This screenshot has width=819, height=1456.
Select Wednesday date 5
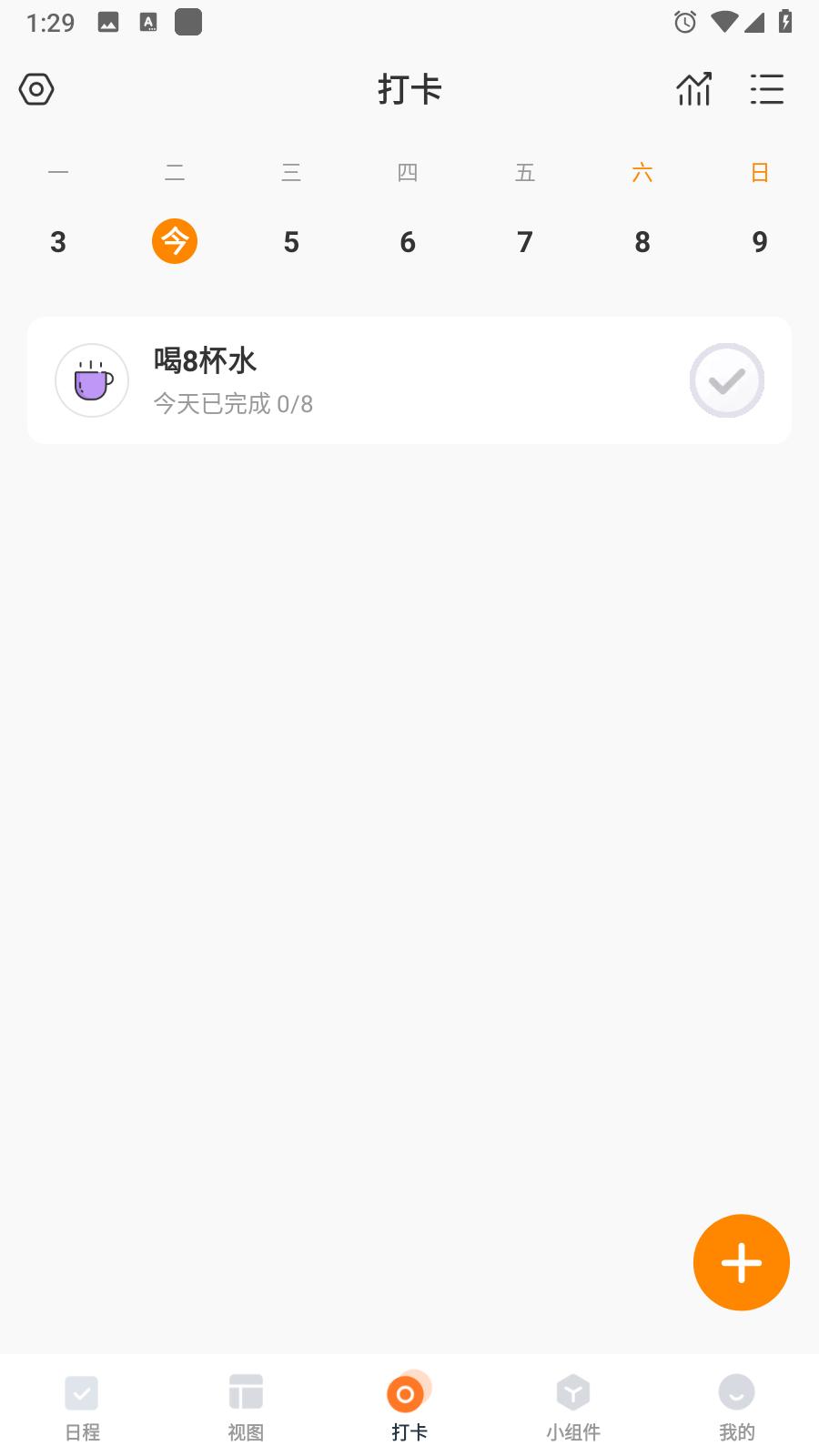pos(291,241)
